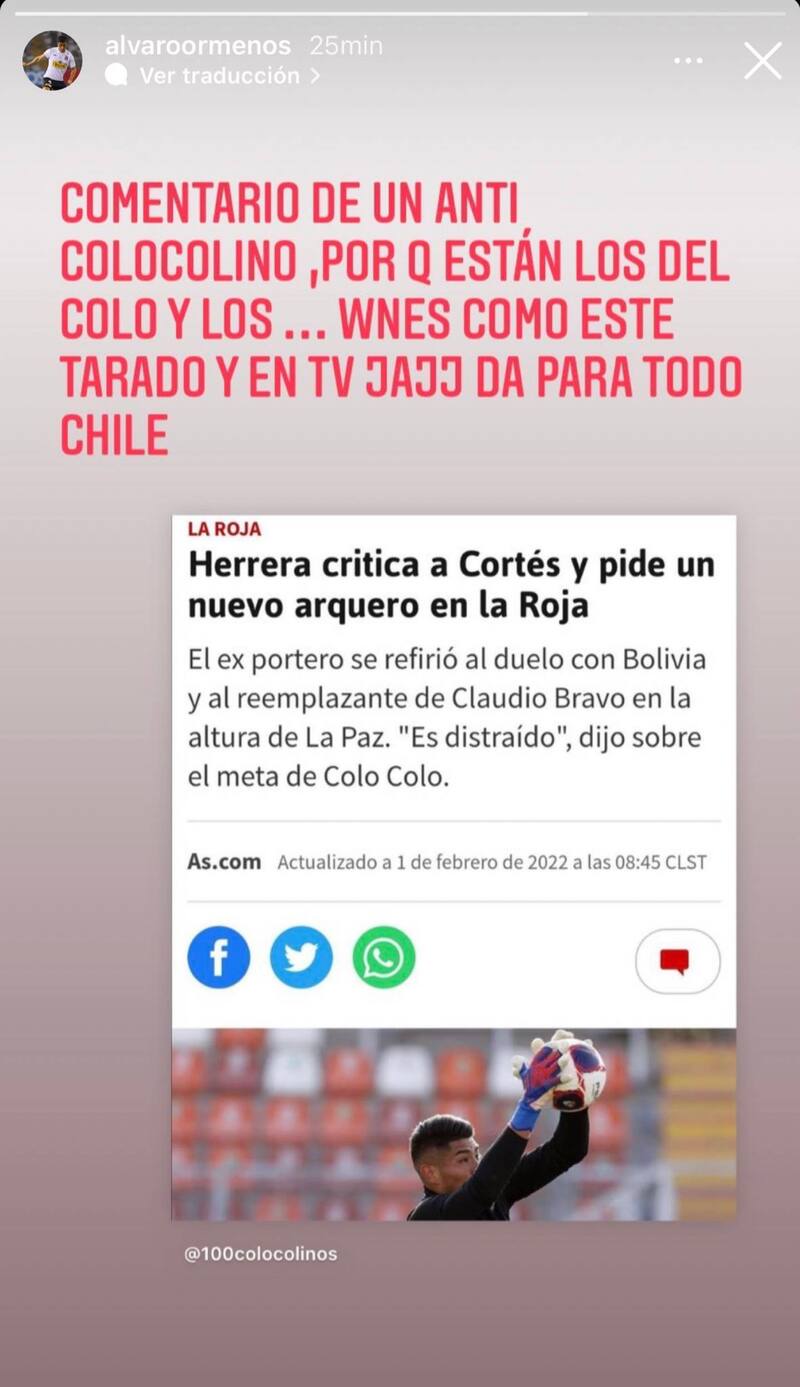Tap Ver traducción to translate the story
The width and height of the screenshot is (800, 1387).
[x=218, y=76]
